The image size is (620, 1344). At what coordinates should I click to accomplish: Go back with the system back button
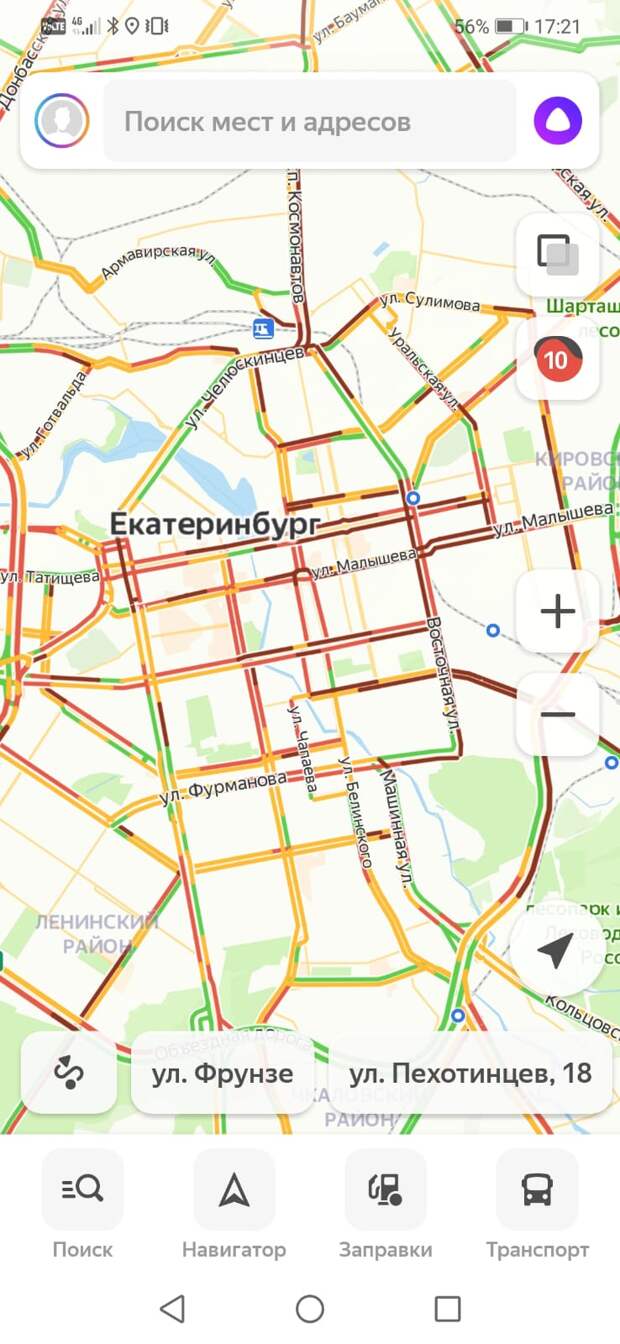(x=172, y=1308)
